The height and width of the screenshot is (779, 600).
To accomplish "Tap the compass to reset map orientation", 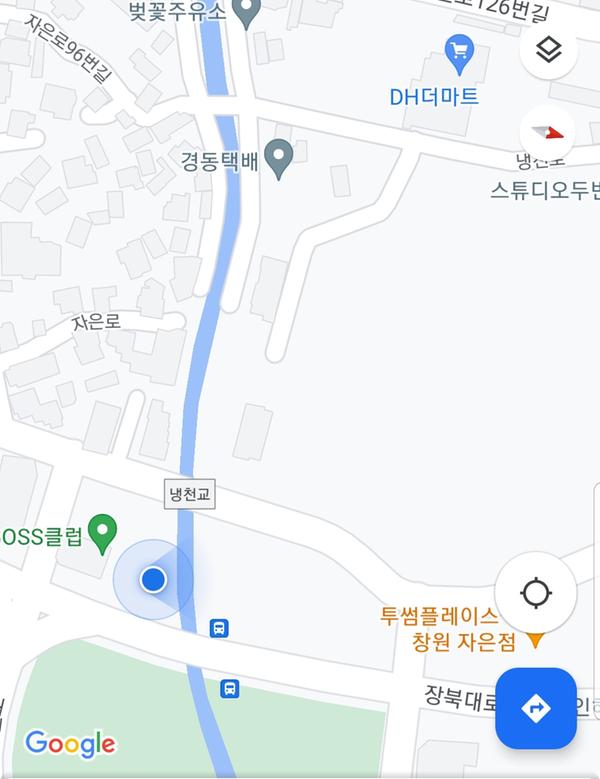I will pyautogui.click(x=548, y=132).
